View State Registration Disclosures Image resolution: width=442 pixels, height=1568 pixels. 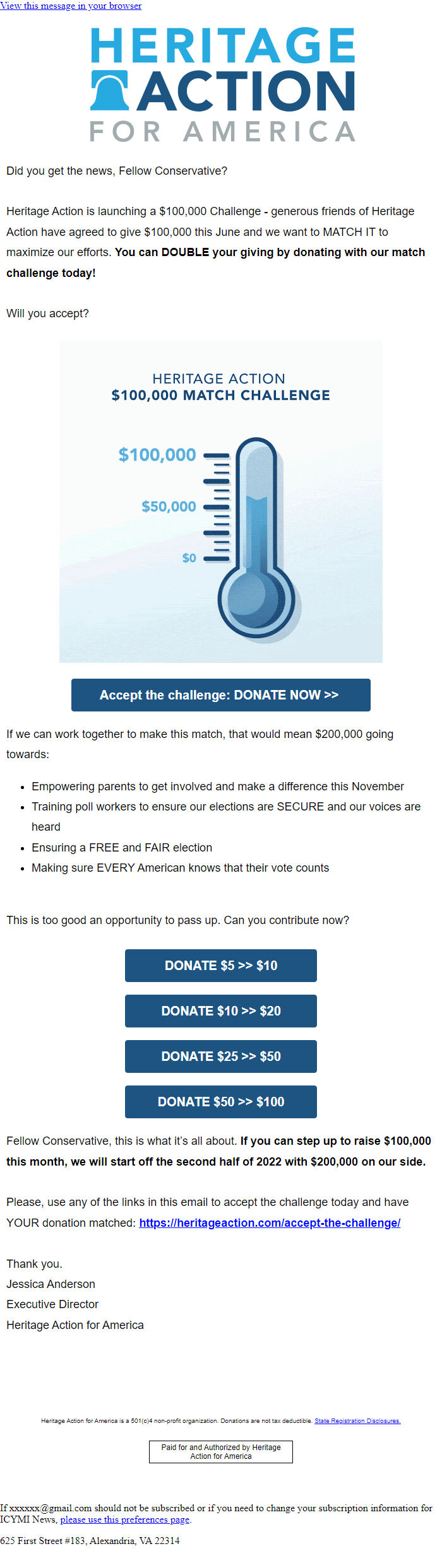point(357,1420)
